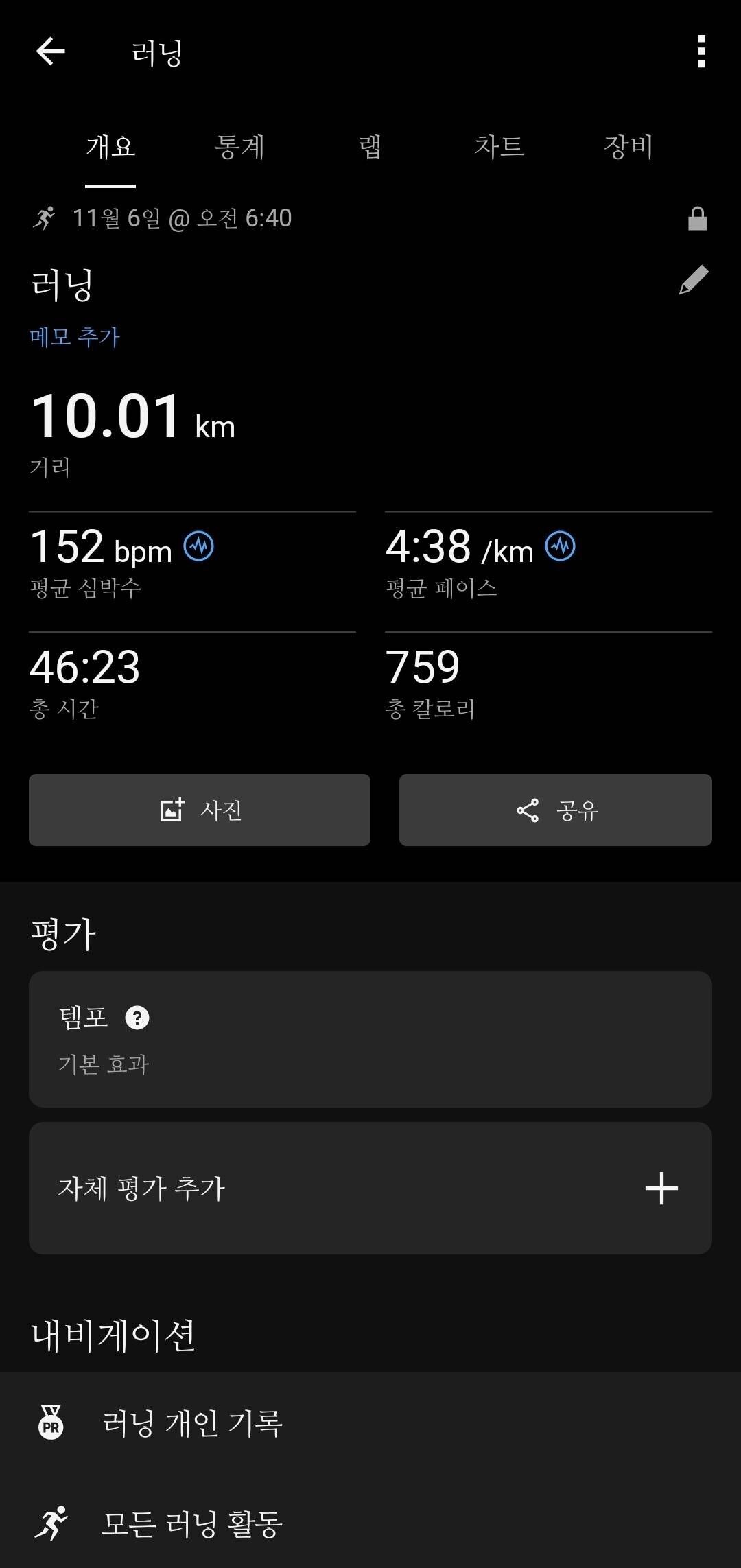741x1568 pixels.
Task: Tap 공유 to share the run
Action: pyautogui.click(x=554, y=810)
